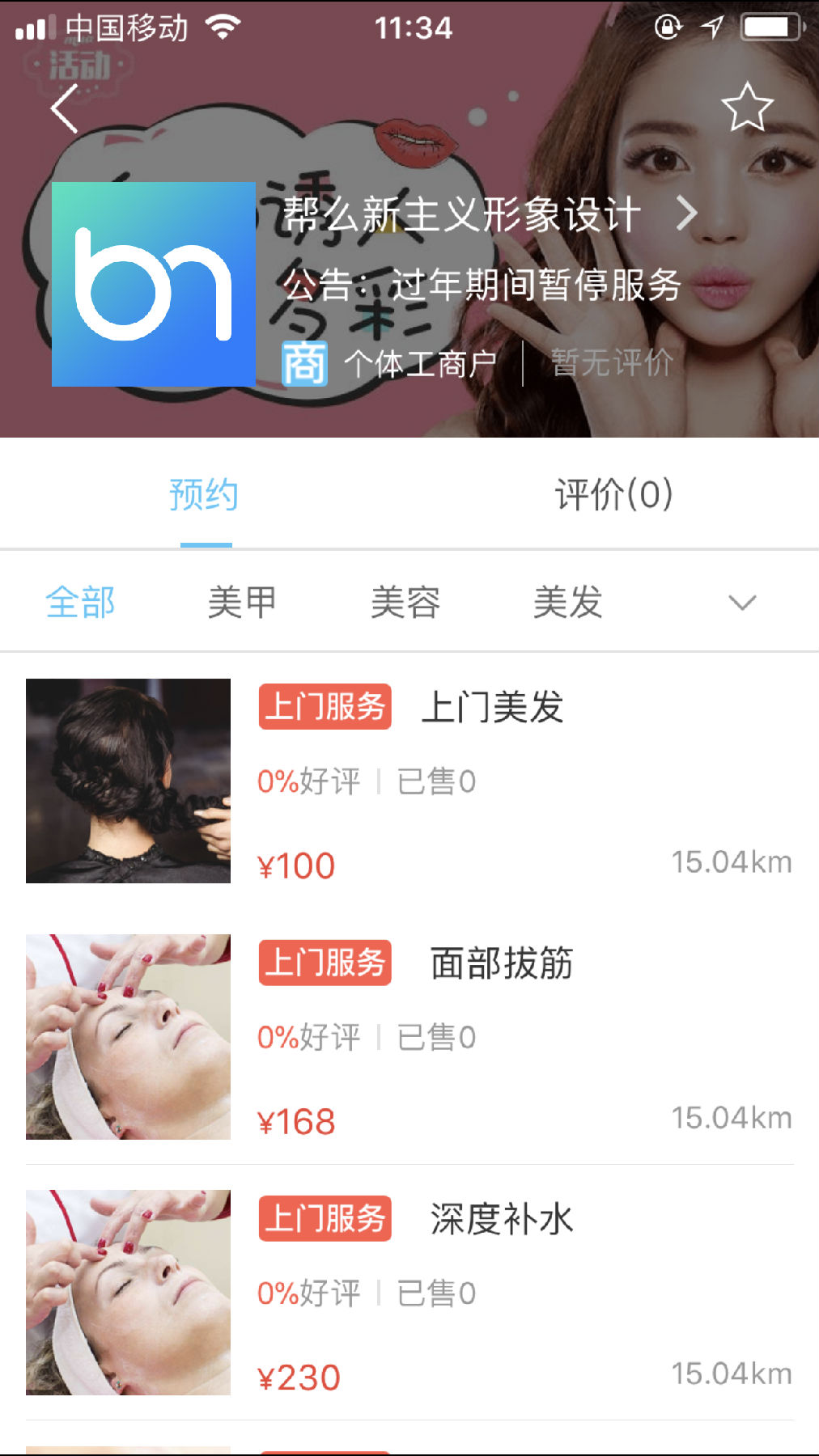The image size is (819, 1456).
Task: Tap the signal strength bars at top left
Action: [32, 28]
